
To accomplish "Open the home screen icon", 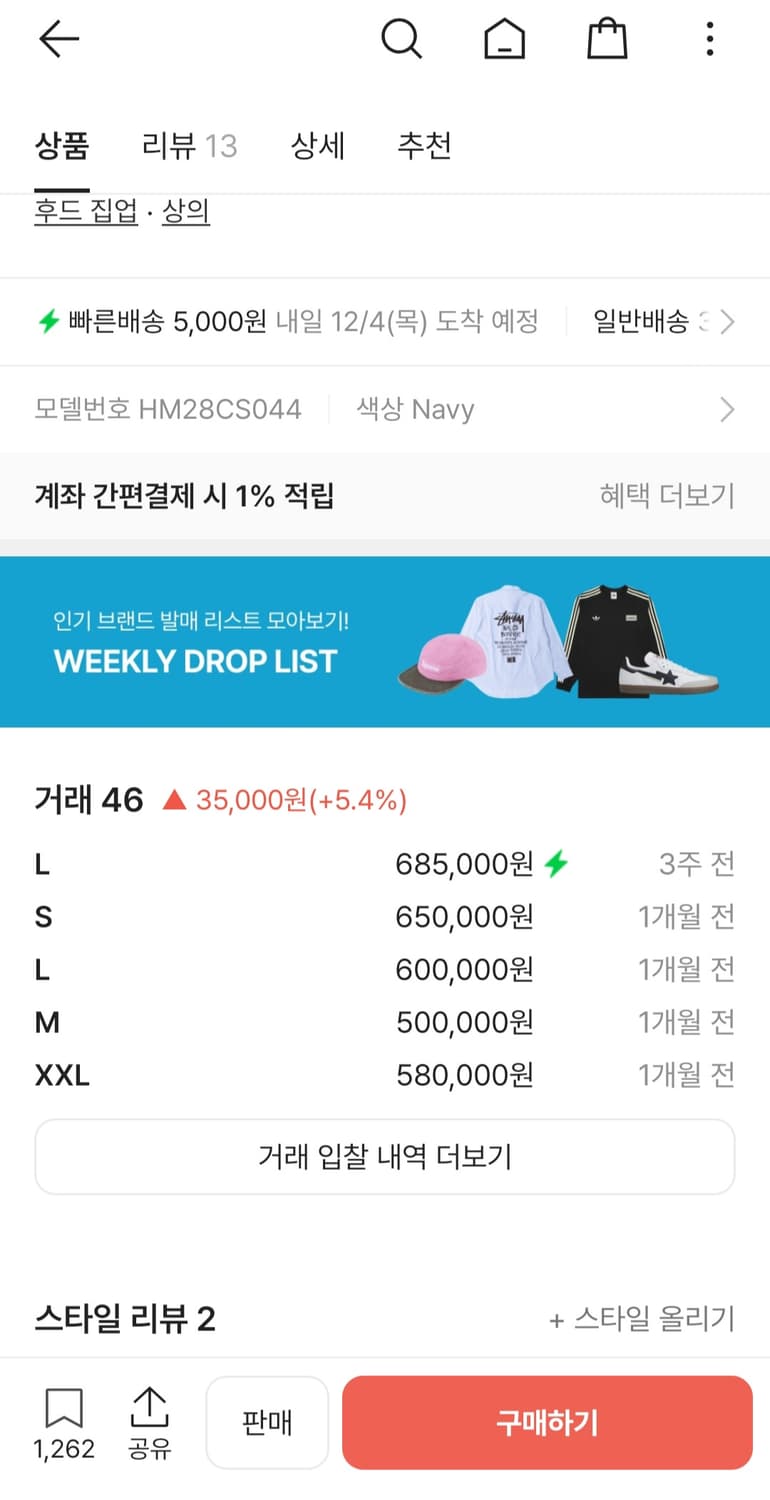I will click(x=505, y=39).
